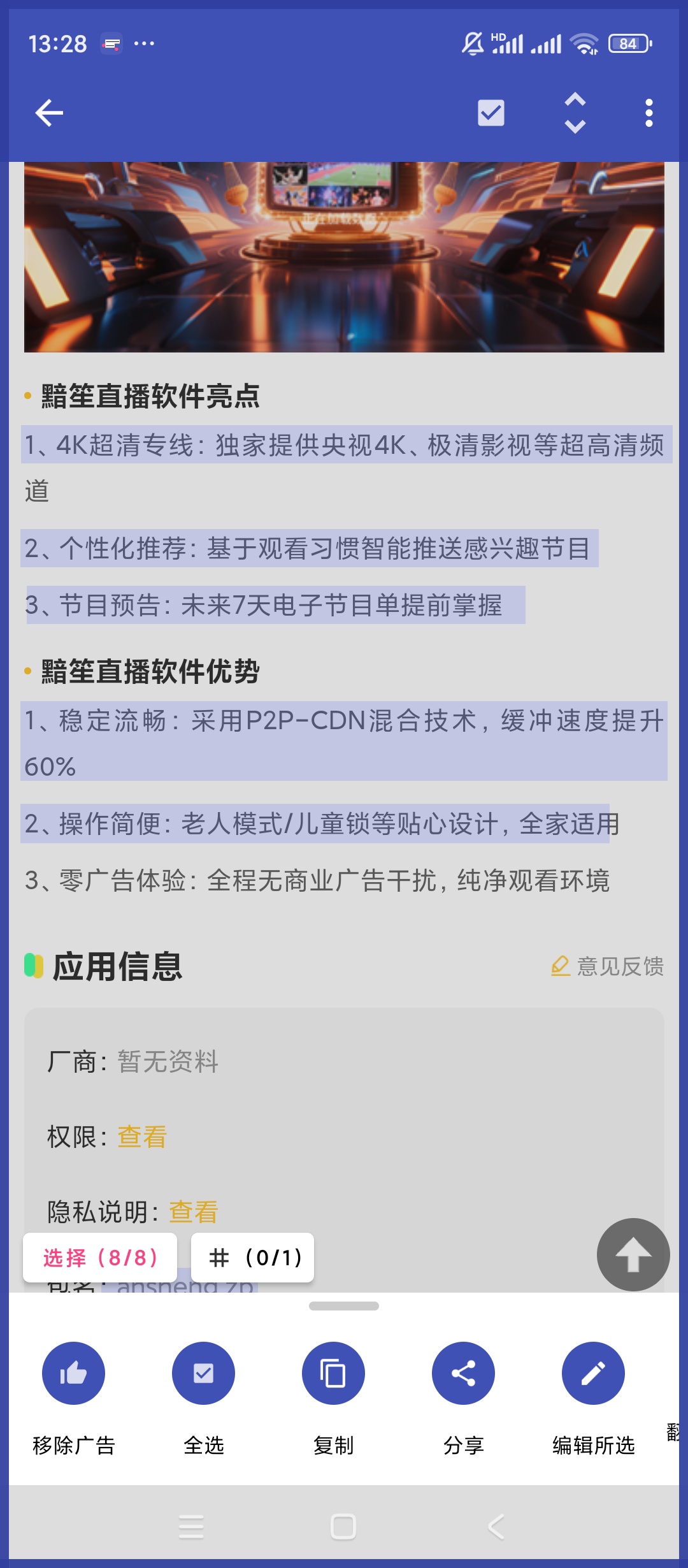Screen dimensions: 688x1568
Task: Jump to top with the up-arrow button
Action: [633, 1254]
